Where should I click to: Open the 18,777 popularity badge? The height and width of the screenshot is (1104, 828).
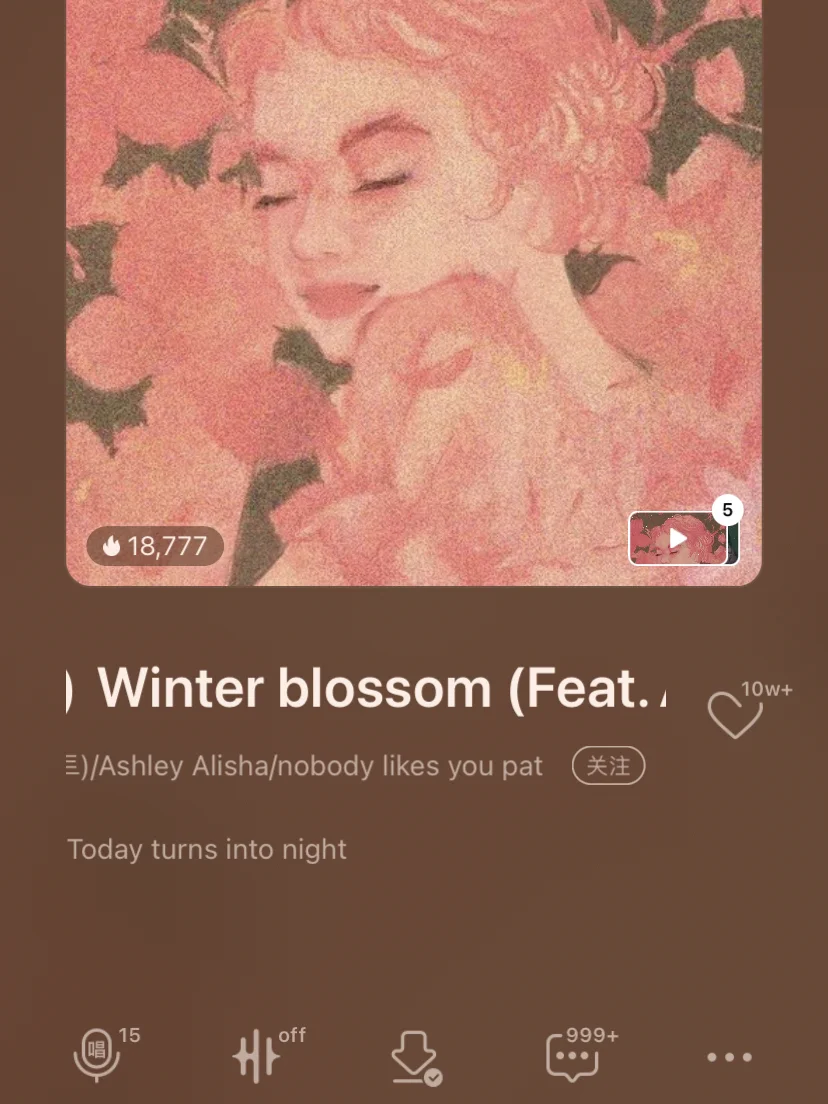[154, 546]
